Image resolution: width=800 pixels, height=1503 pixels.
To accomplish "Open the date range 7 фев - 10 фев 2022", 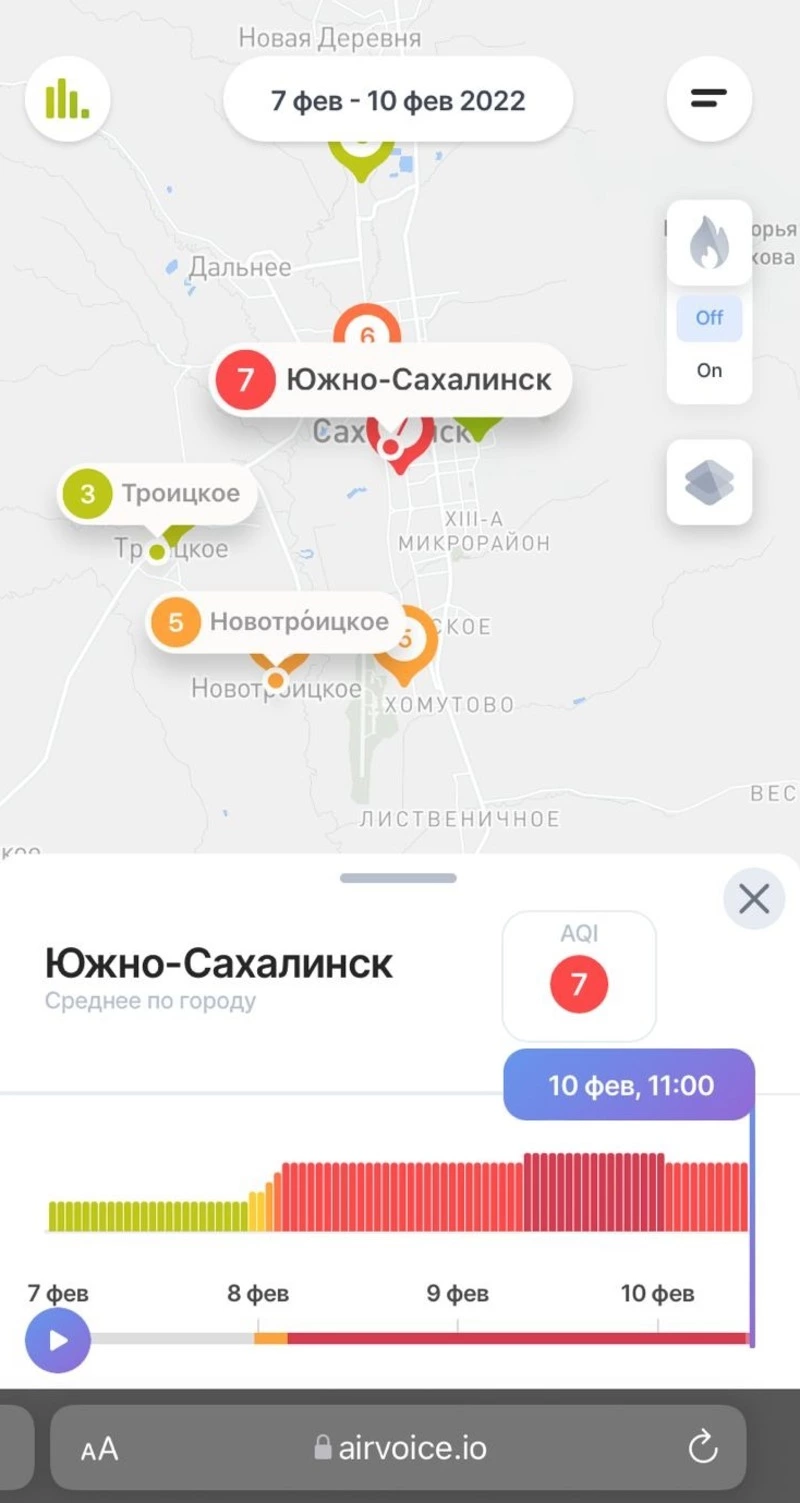I will 398,101.
